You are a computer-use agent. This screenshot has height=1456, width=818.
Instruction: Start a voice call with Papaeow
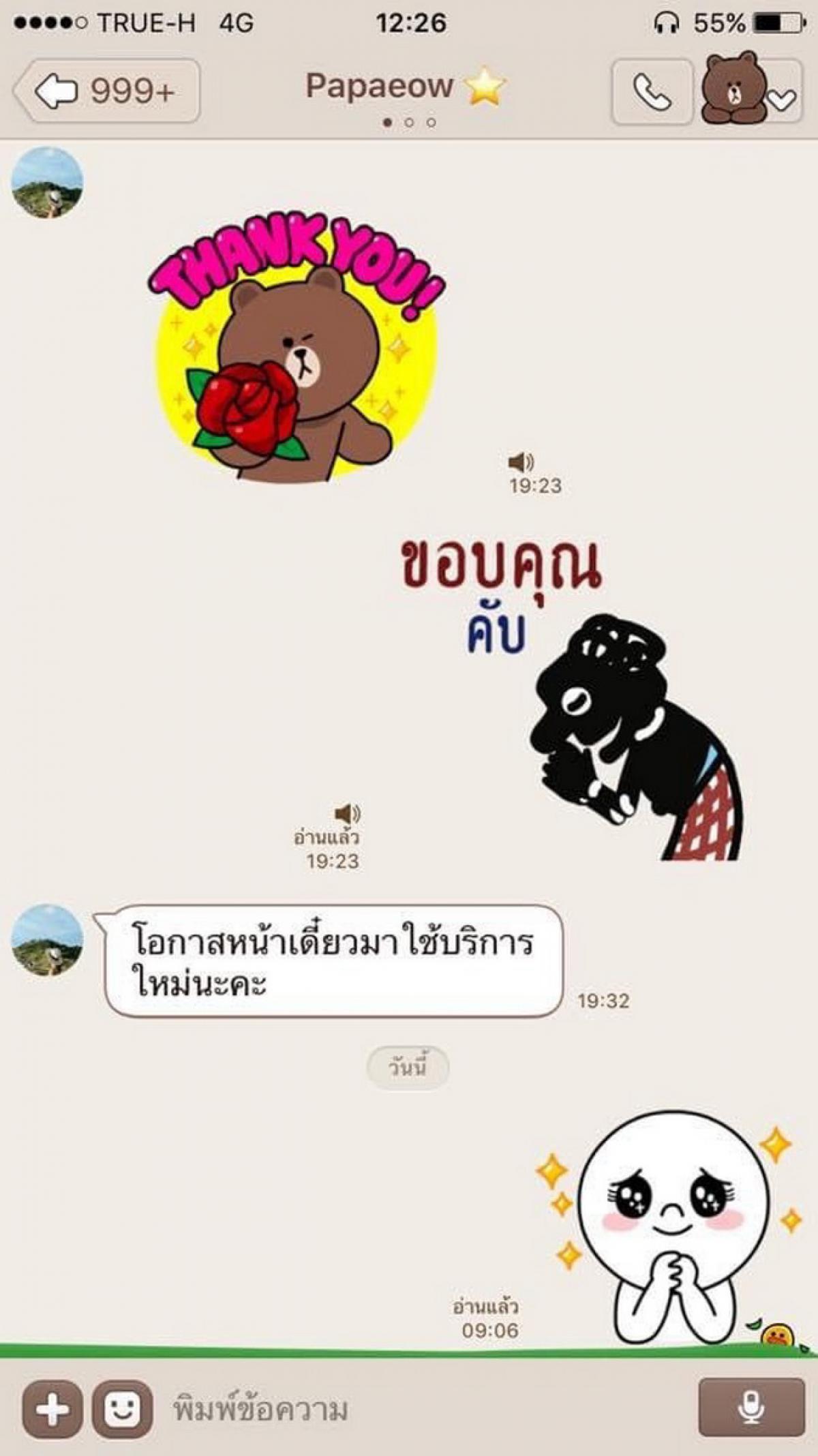coord(652,91)
